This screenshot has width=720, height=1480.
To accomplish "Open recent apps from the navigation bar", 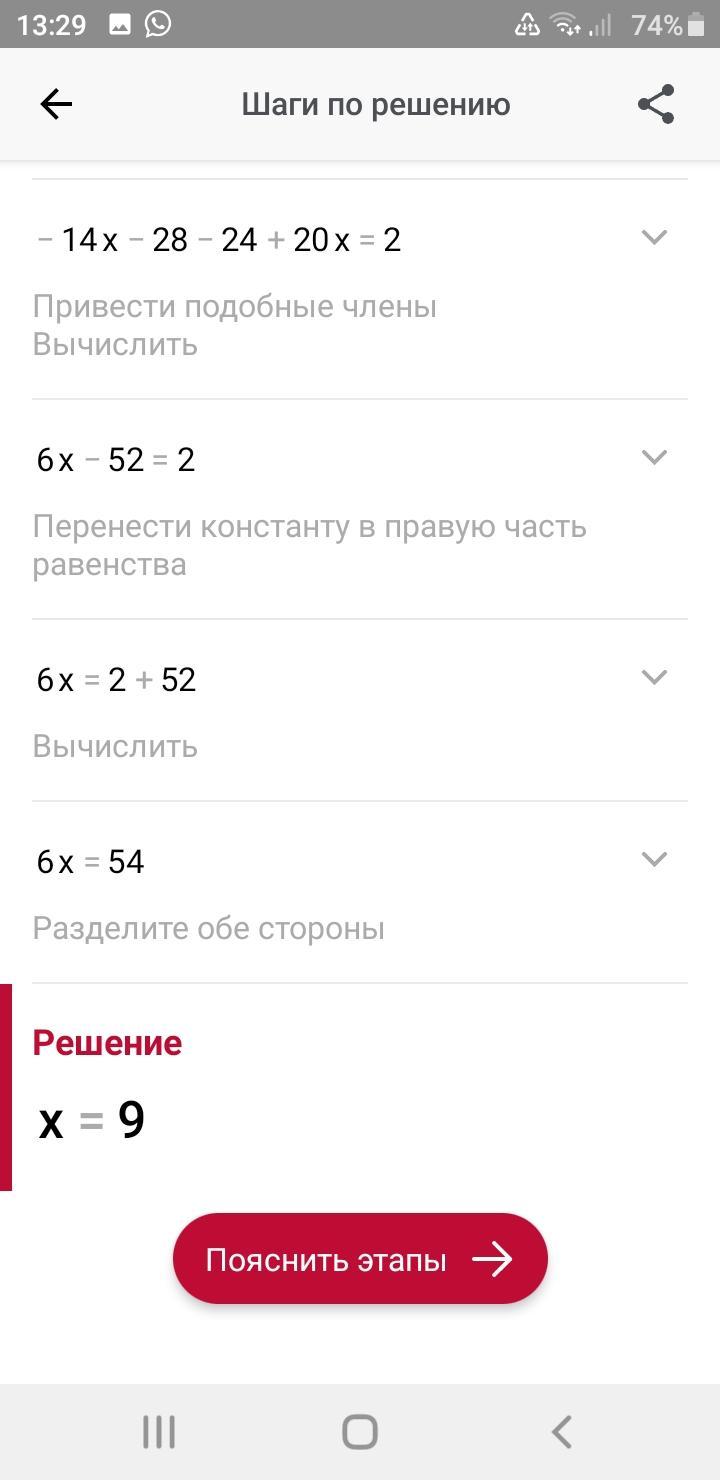I will click(x=159, y=1432).
